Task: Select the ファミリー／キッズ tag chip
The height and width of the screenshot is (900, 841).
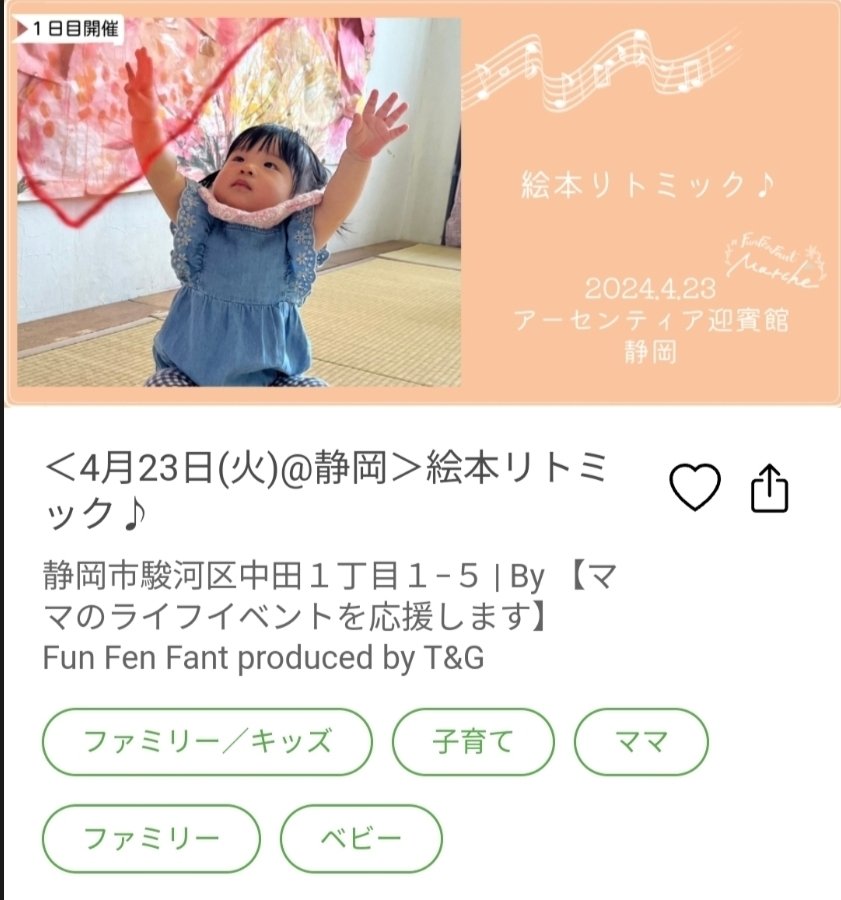Action: pos(207,742)
